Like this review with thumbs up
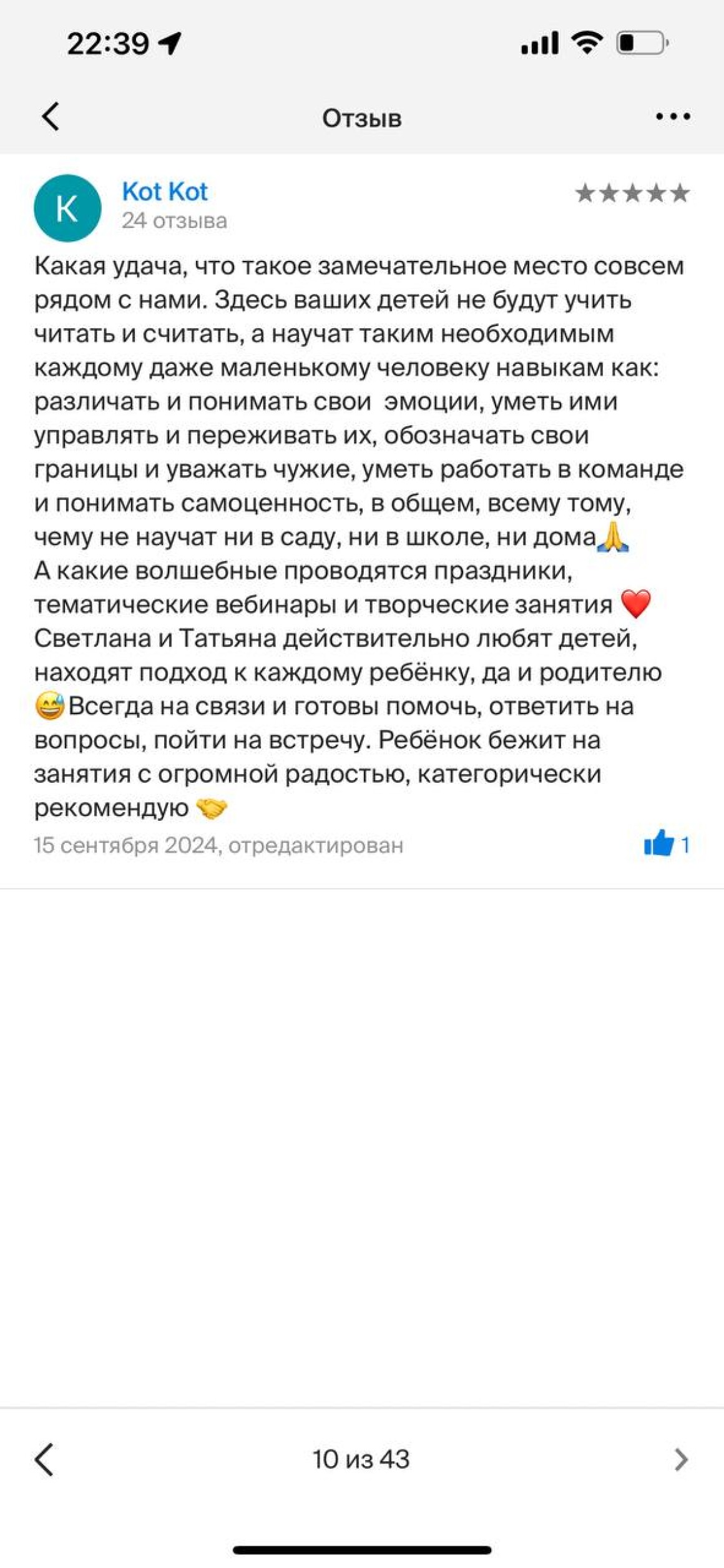The width and height of the screenshot is (724, 1568). coord(659,844)
